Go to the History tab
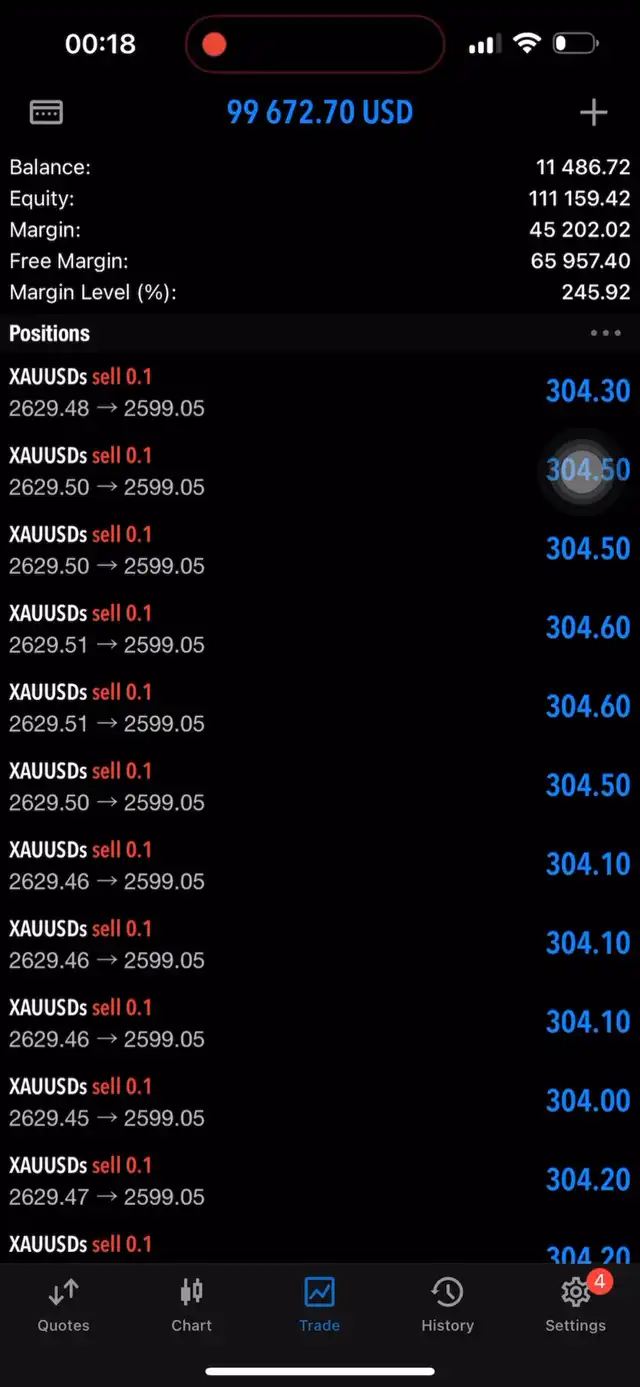The image size is (640, 1387). pyautogui.click(x=447, y=1305)
